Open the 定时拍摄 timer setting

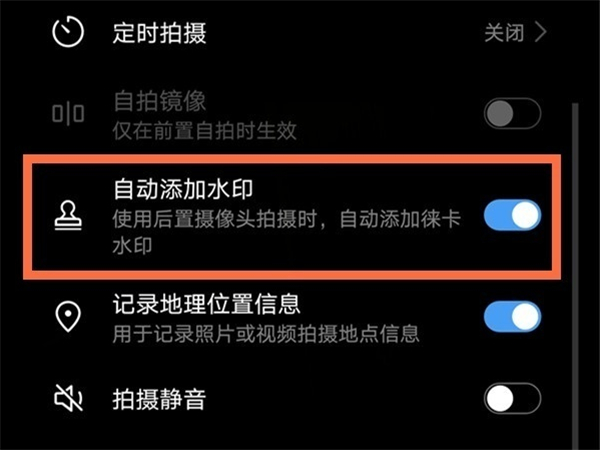pyautogui.click(x=300, y=33)
